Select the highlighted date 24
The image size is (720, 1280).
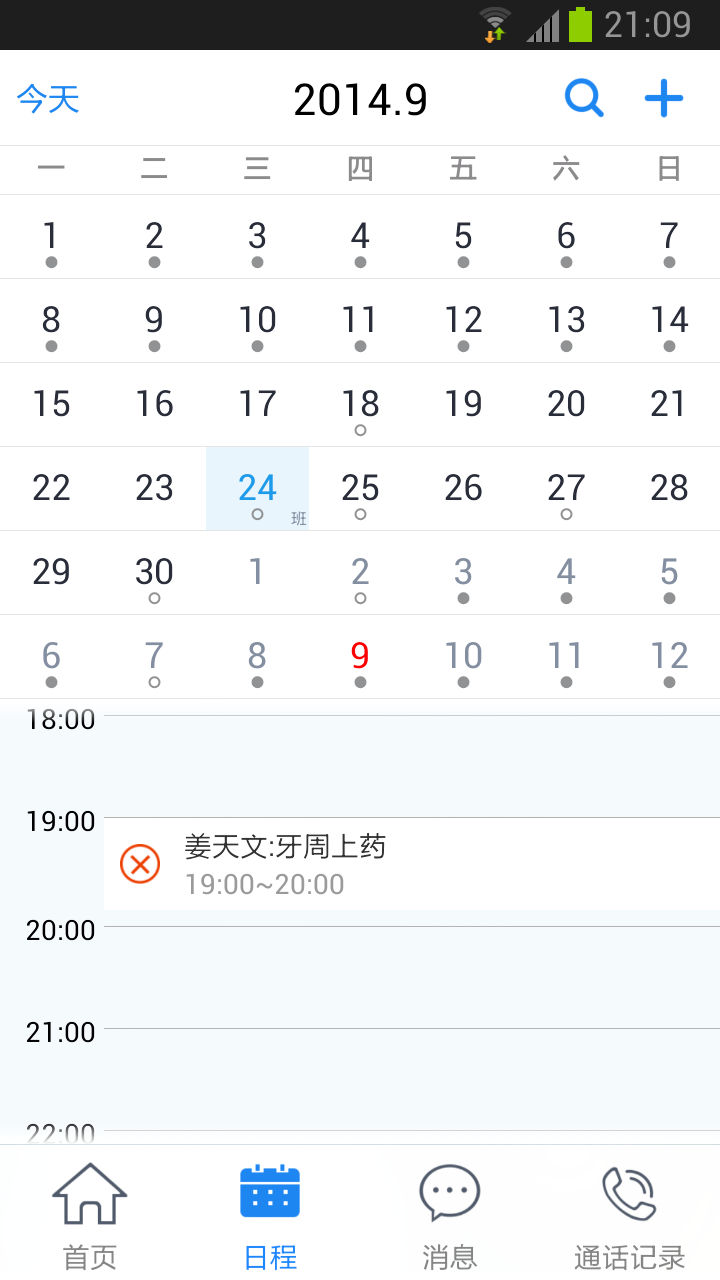coord(257,489)
